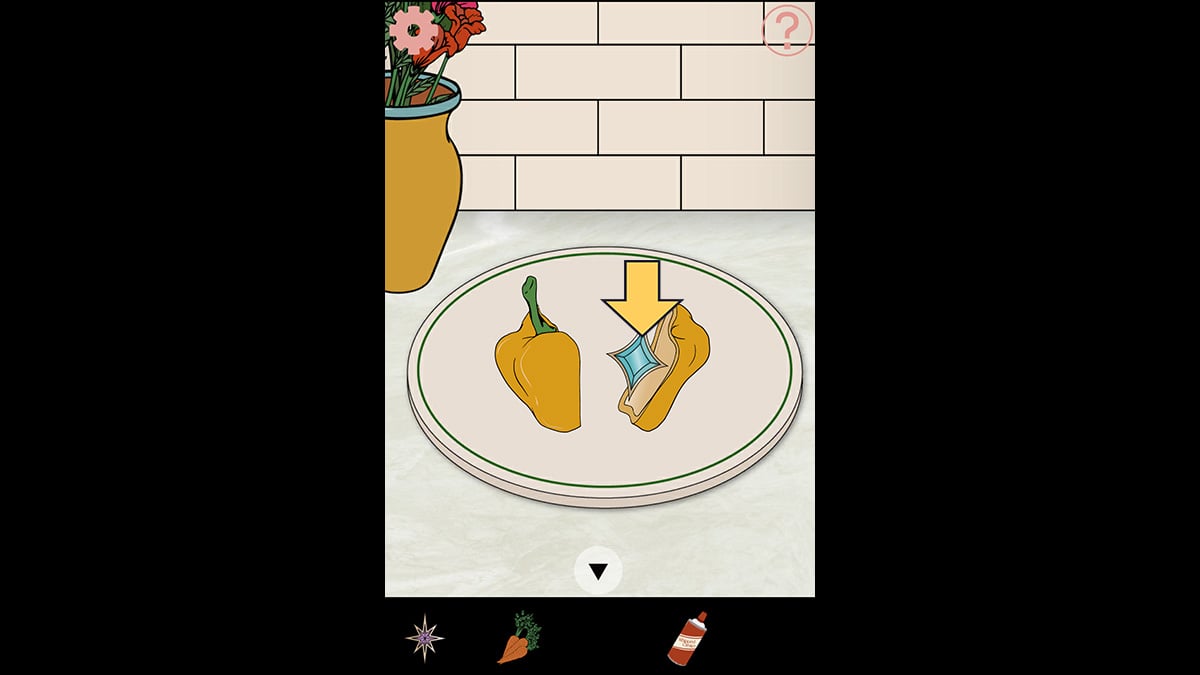1200x675 pixels.
Task: Tap the down arrow to go back
Action: (x=598, y=571)
